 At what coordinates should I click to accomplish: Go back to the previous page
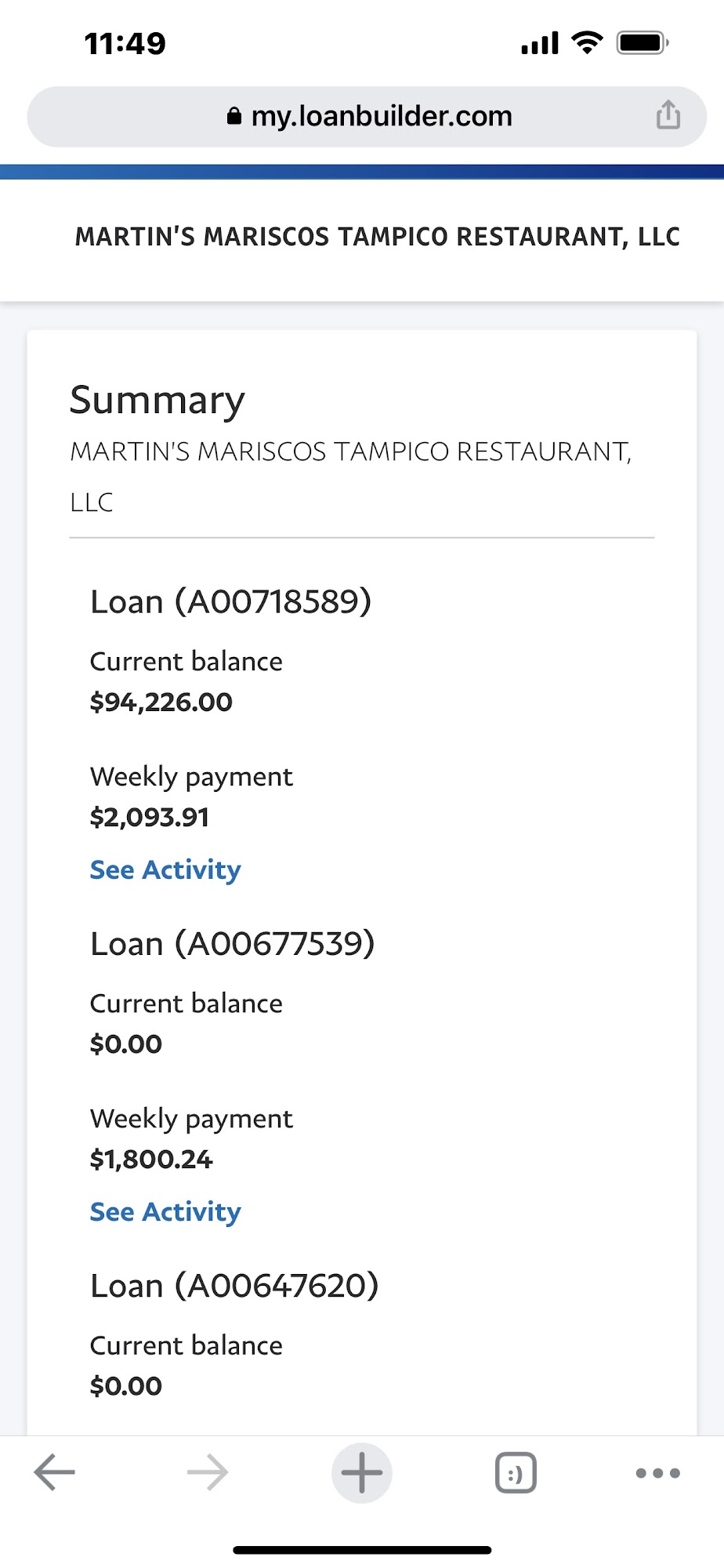[54, 1472]
